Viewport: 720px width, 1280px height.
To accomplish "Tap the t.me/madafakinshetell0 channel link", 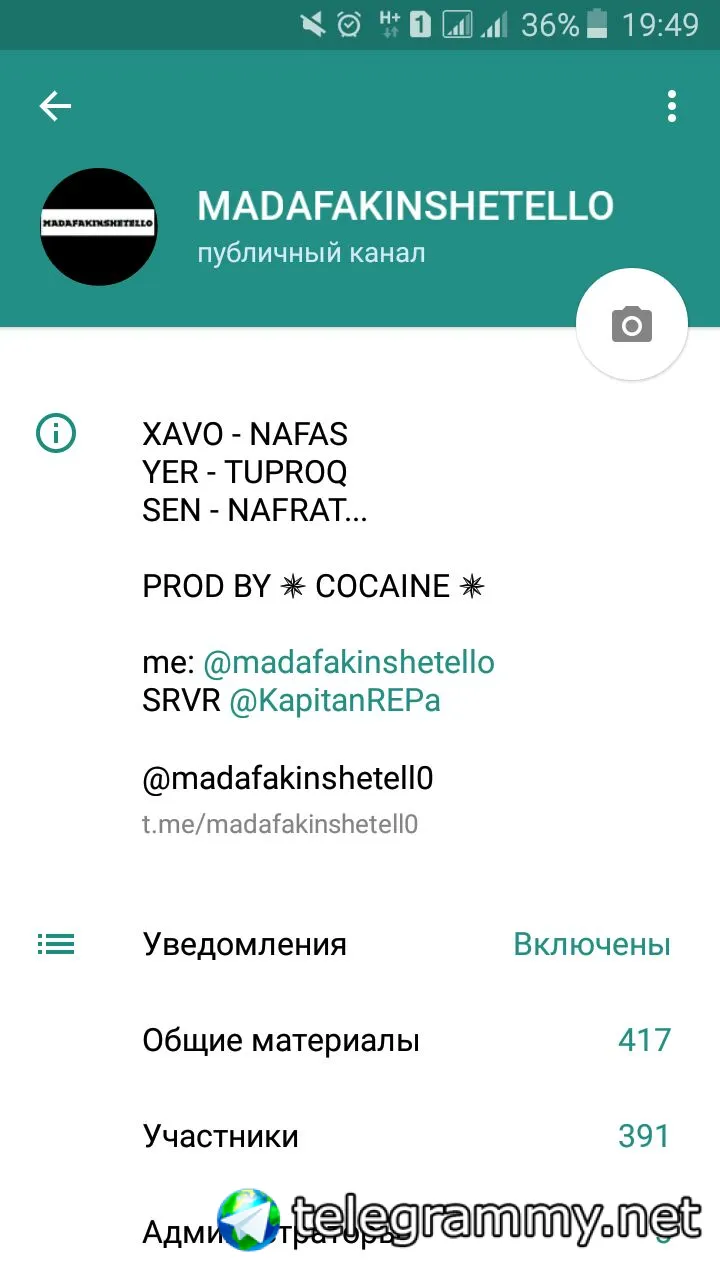I will [280, 824].
